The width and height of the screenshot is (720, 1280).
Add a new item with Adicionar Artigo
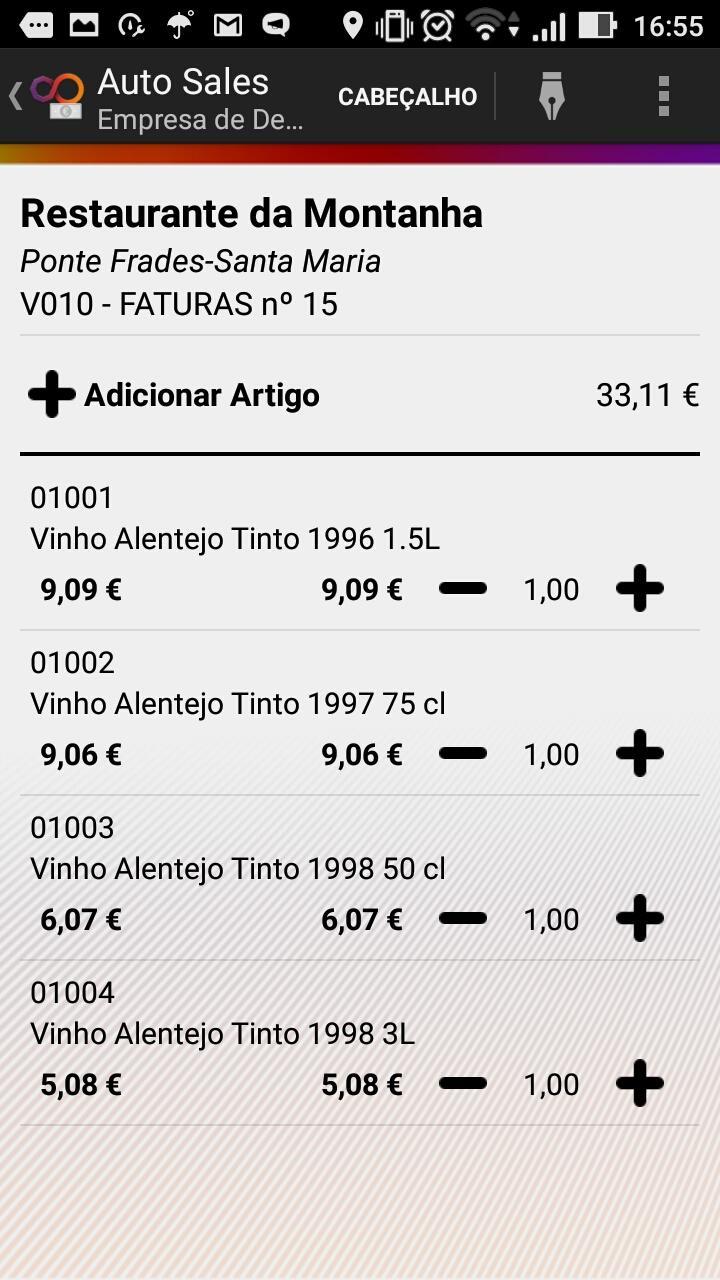pyautogui.click(x=174, y=395)
